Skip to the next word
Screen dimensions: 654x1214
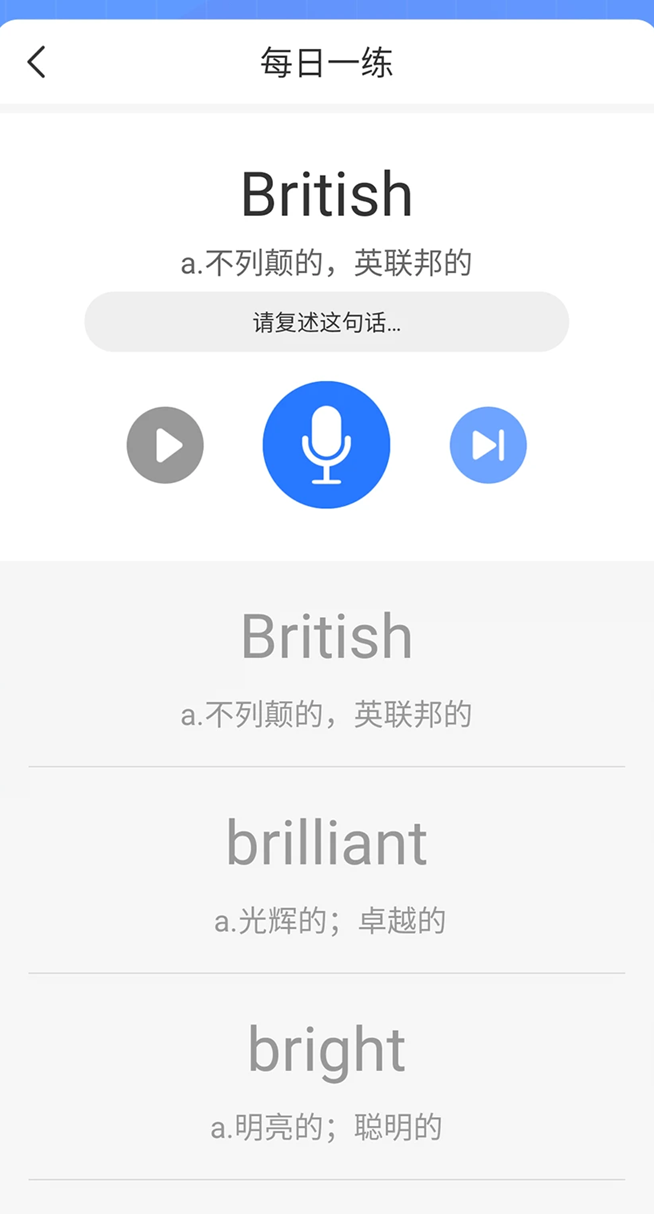[488, 445]
